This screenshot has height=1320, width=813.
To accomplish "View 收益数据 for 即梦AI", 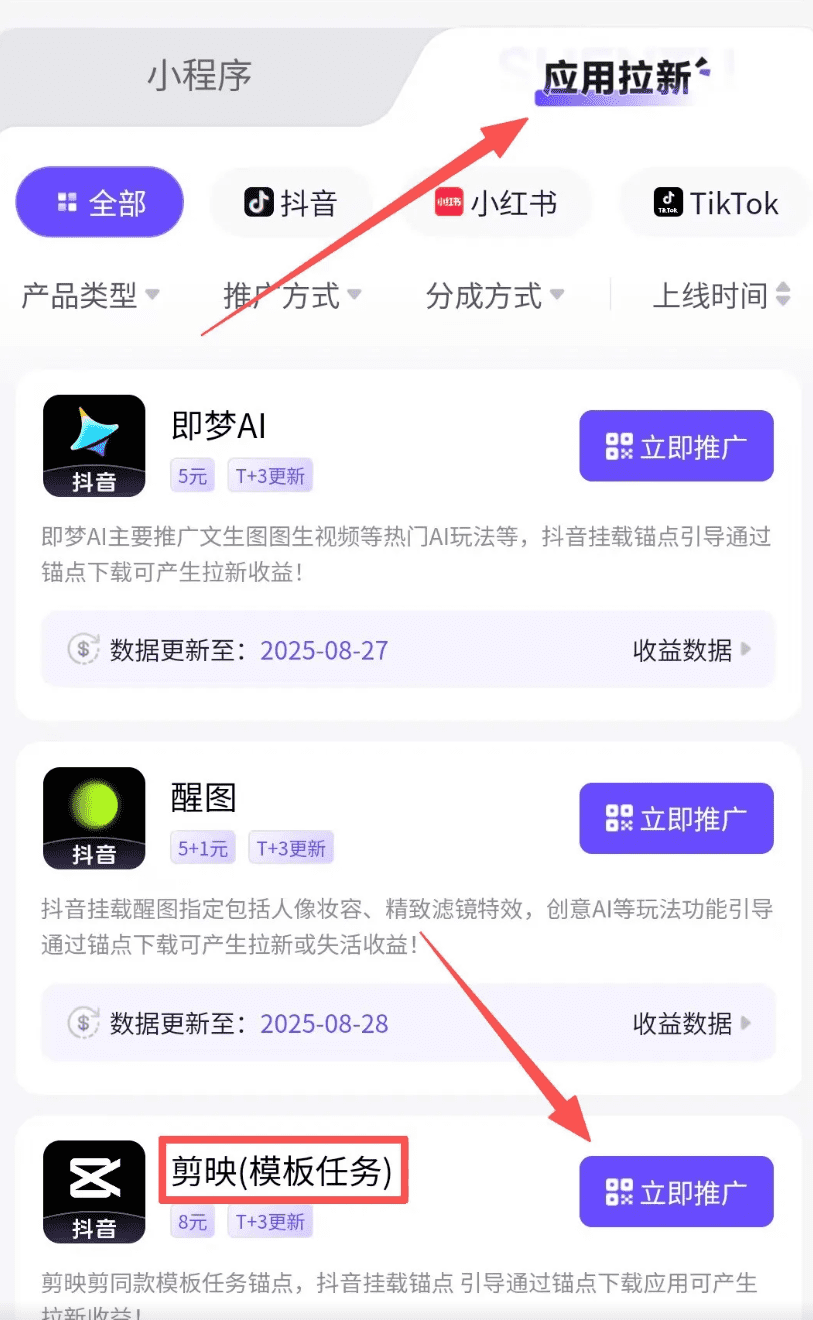I will pos(691,651).
